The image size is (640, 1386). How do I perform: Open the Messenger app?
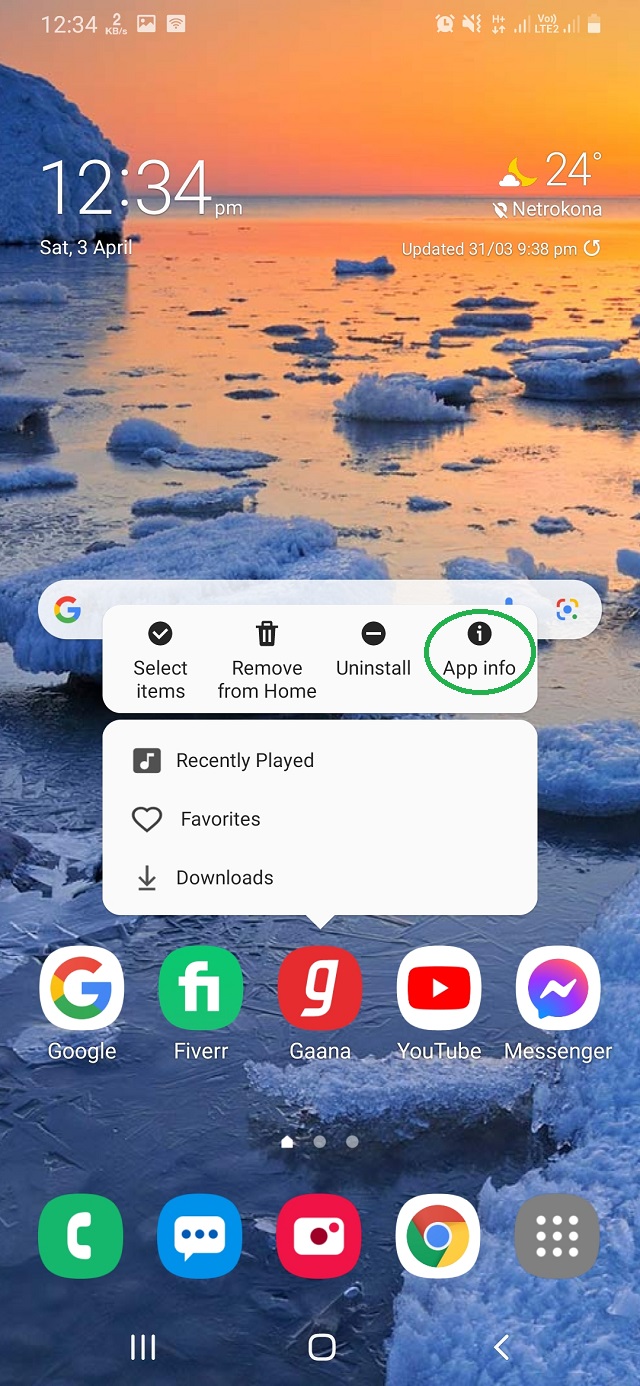(x=558, y=989)
